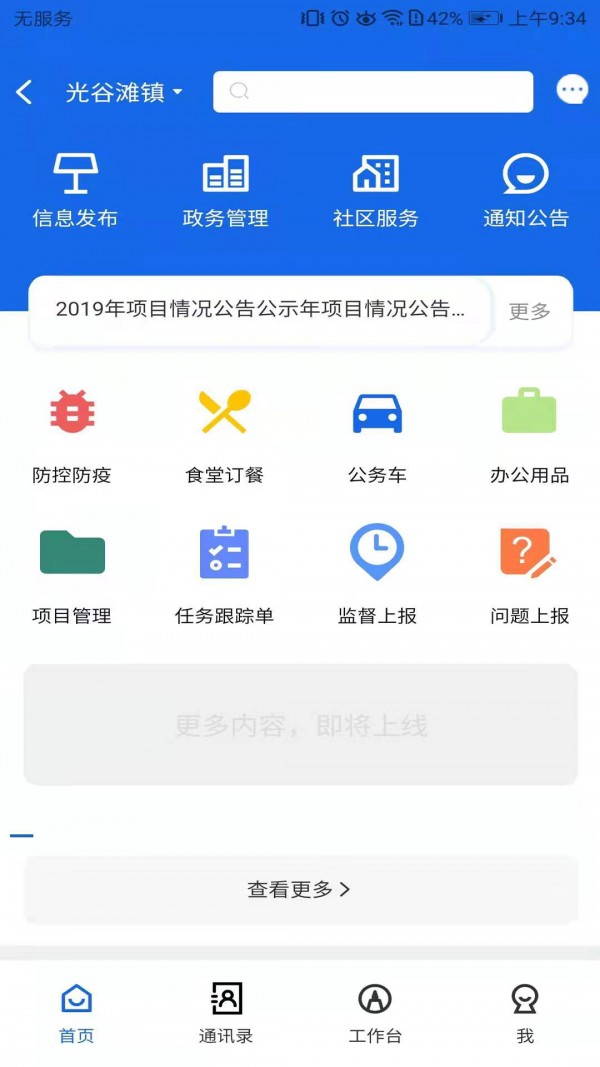Expand the 光谷滩镇 location dropdown
This screenshot has width=600, height=1067.
point(124,93)
